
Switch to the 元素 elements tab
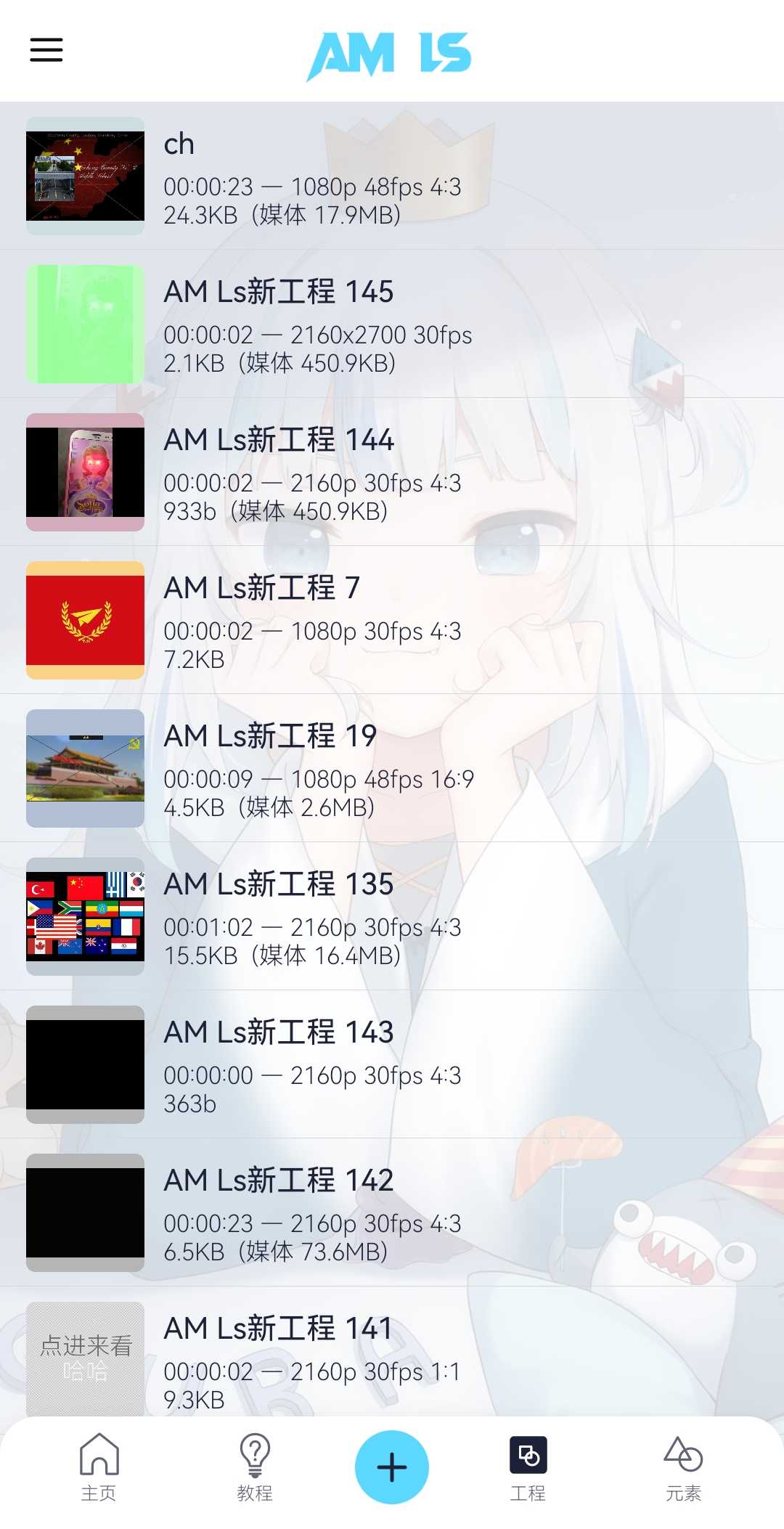pyautogui.click(x=683, y=1467)
